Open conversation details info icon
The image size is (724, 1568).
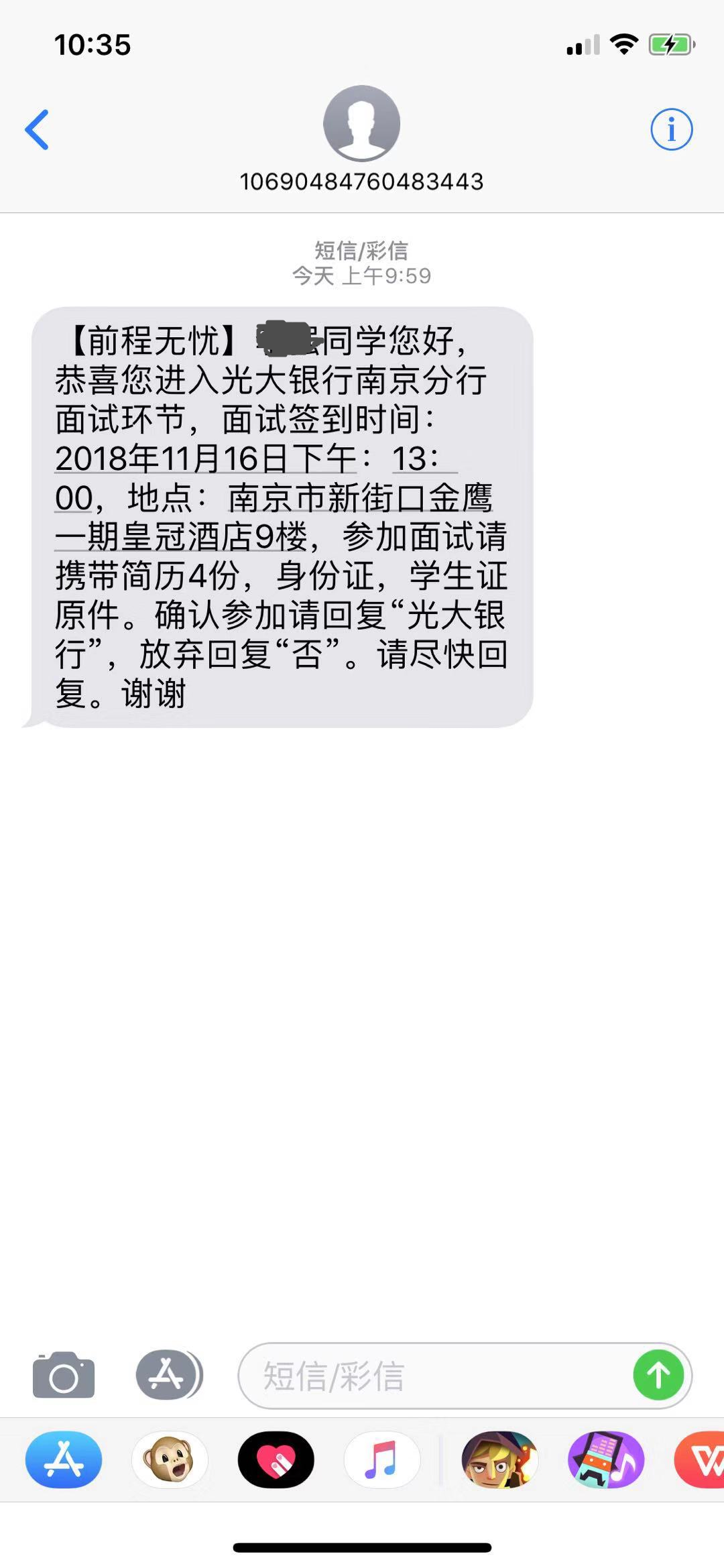(x=671, y=129)
